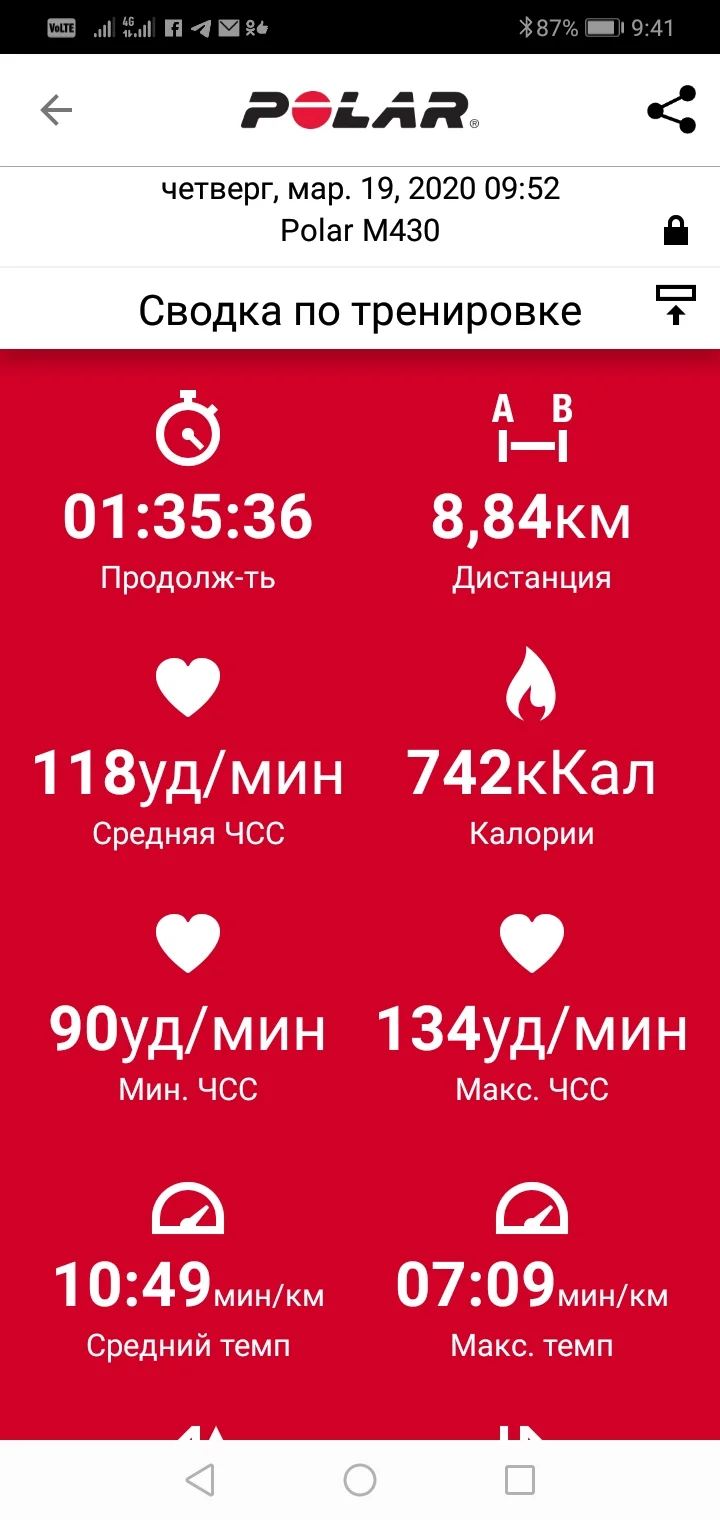
Task: Tap the system home button
Action: point(360,1479)
